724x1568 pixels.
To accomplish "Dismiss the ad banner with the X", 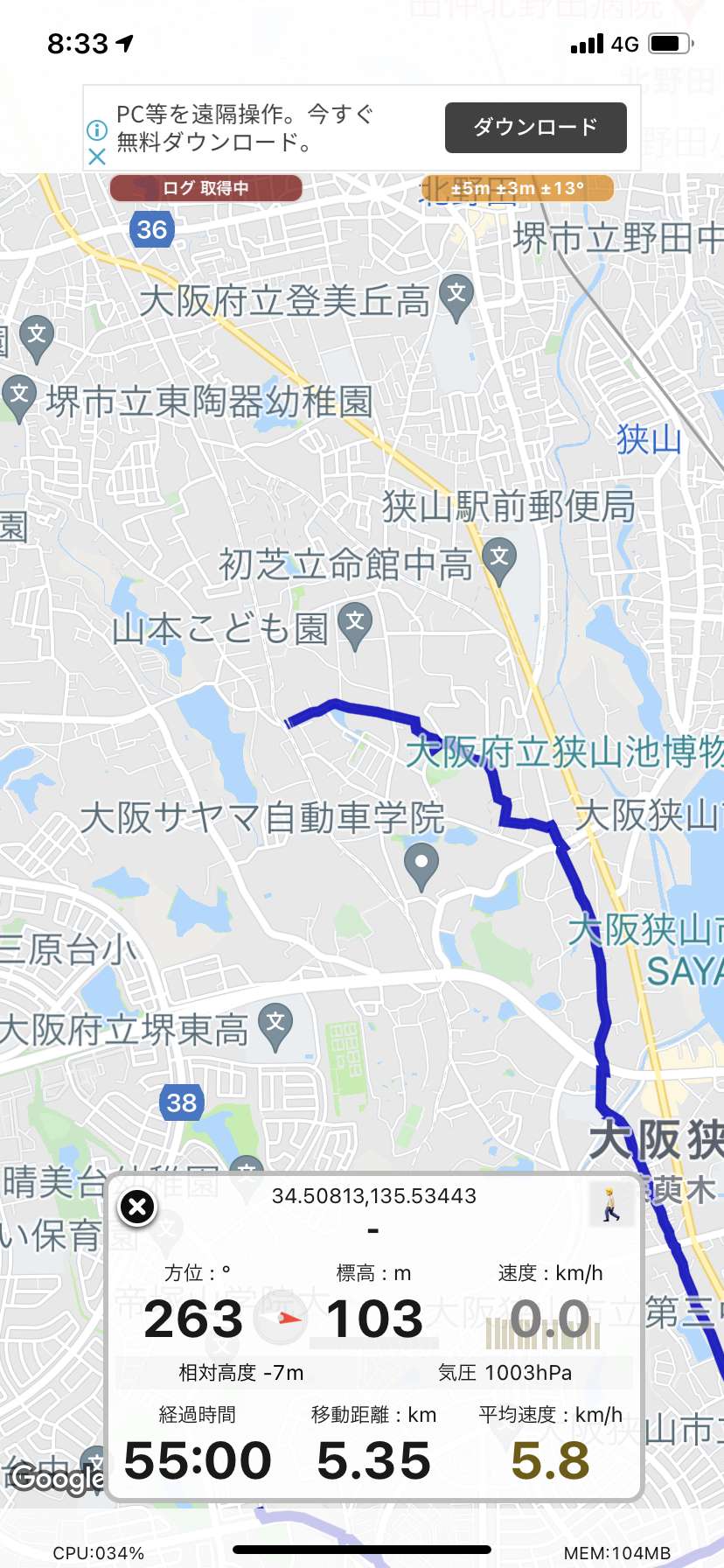I will click(x=97, y=157).
